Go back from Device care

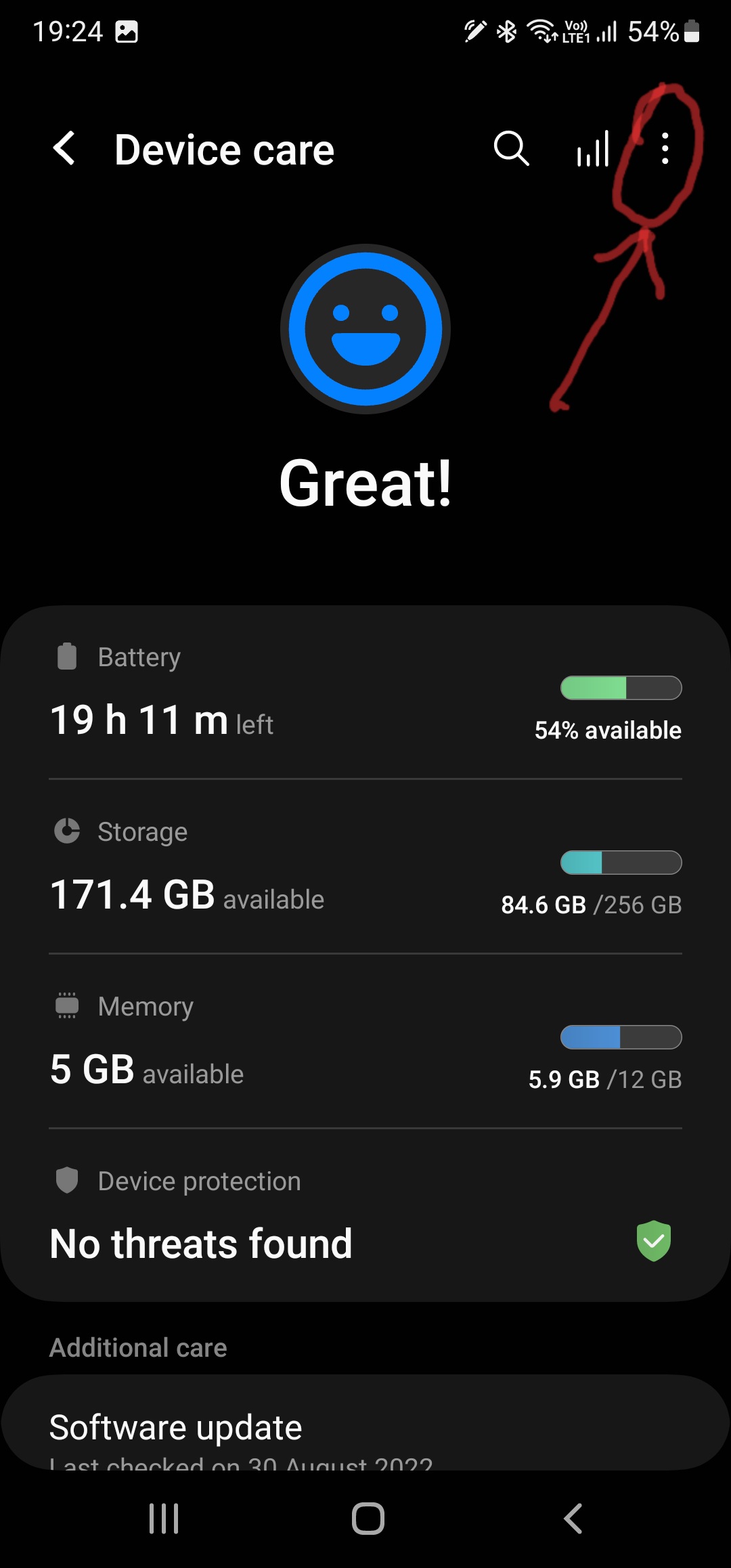(x=64, y=148)
